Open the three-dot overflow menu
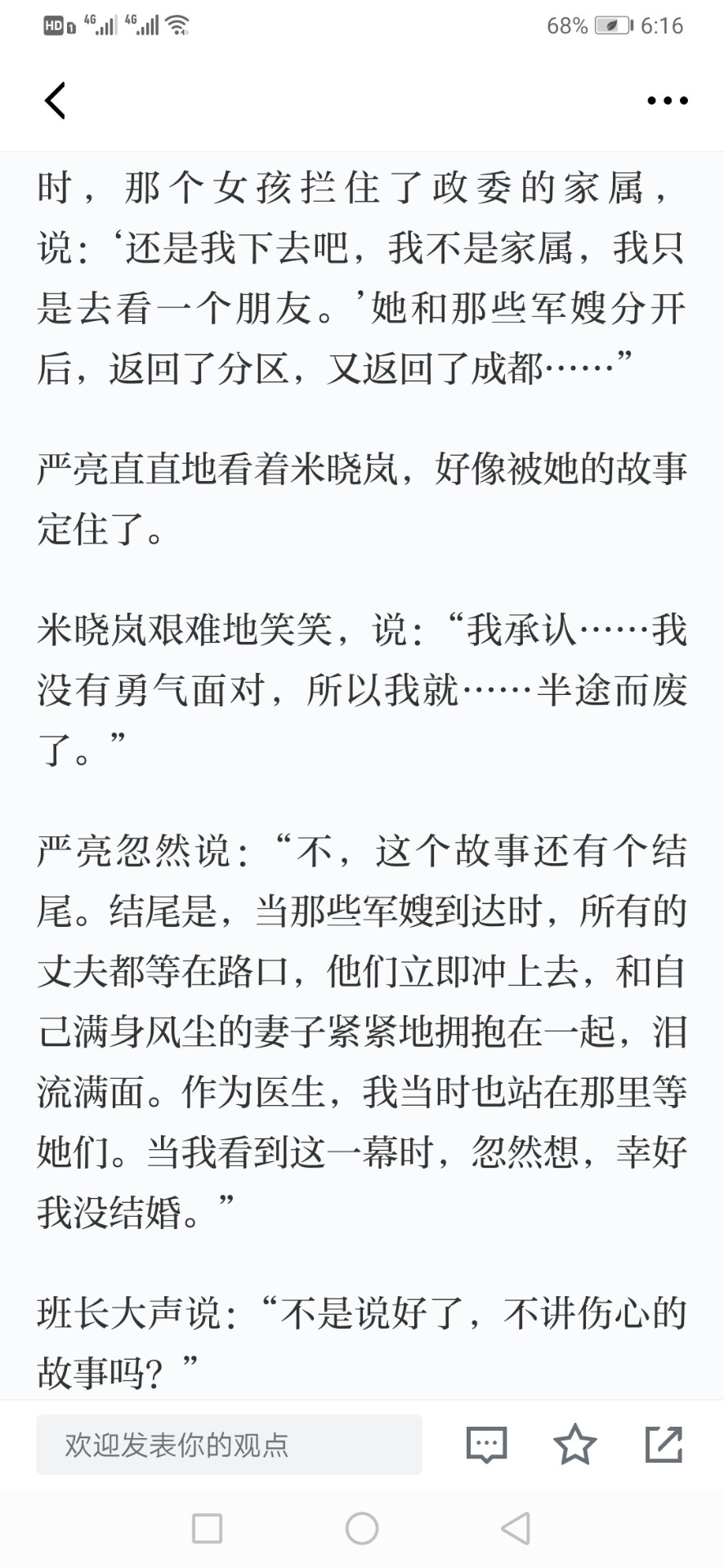This screenshot has width=724, height=1568. [x=668, y=101]
